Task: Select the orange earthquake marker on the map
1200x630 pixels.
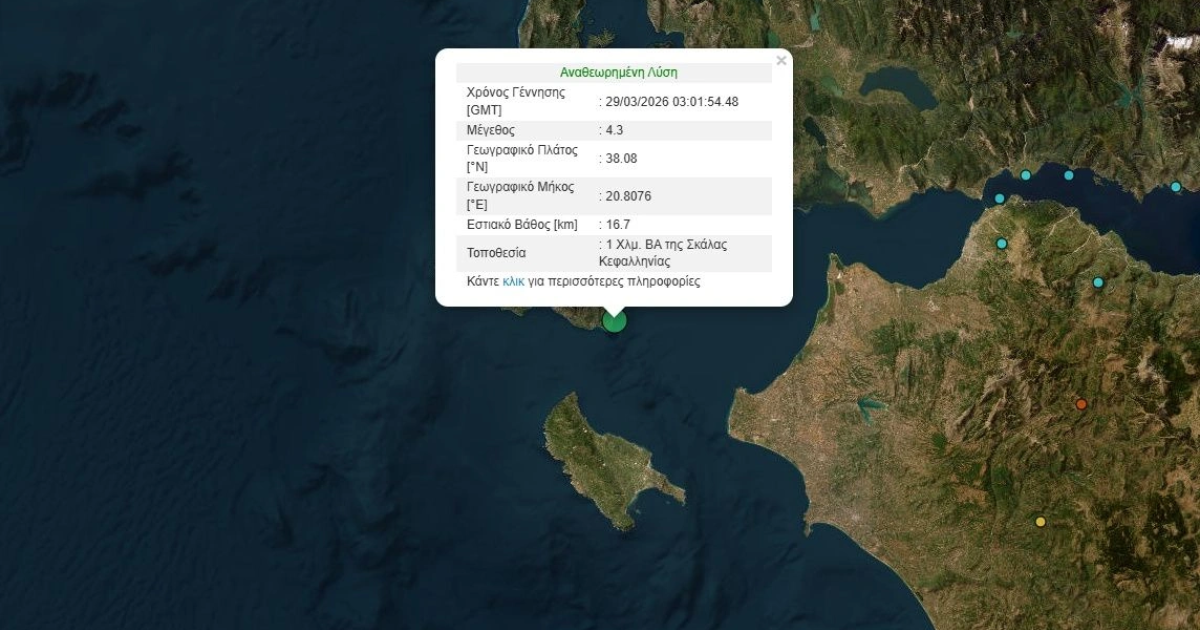Action: tap(1081, 404)
